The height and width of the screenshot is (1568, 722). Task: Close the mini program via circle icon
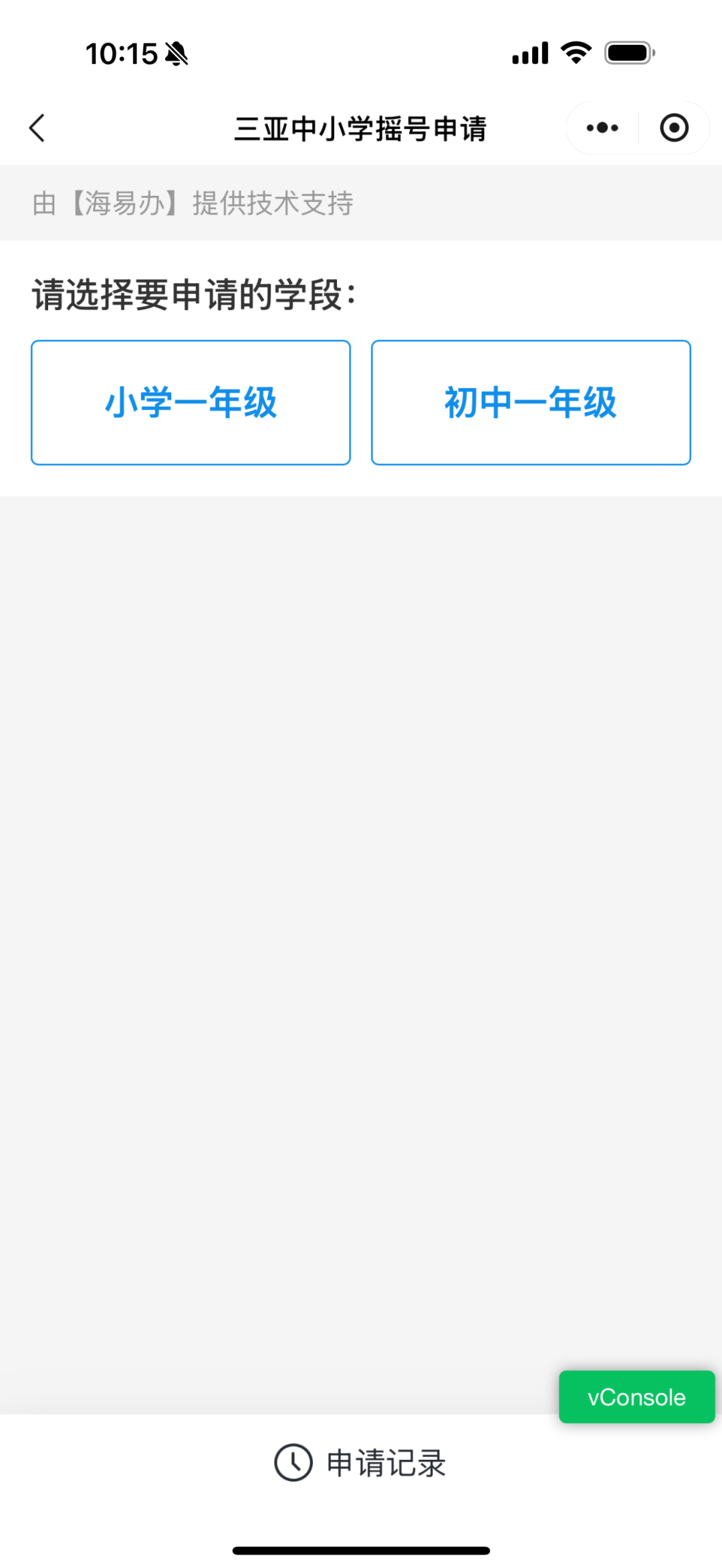[674, 128]
